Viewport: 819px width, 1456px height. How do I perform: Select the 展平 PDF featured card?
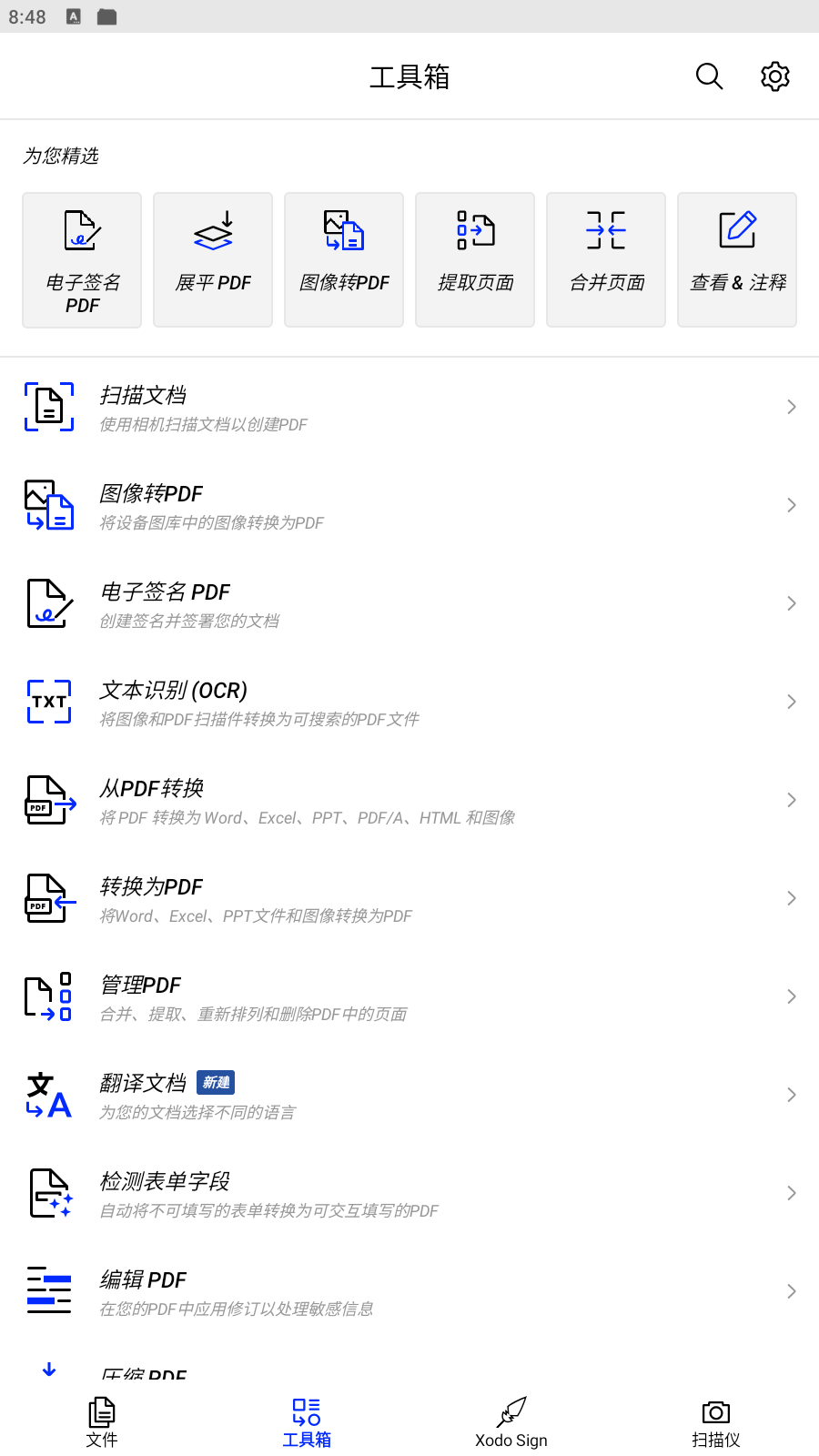point(213,259)
